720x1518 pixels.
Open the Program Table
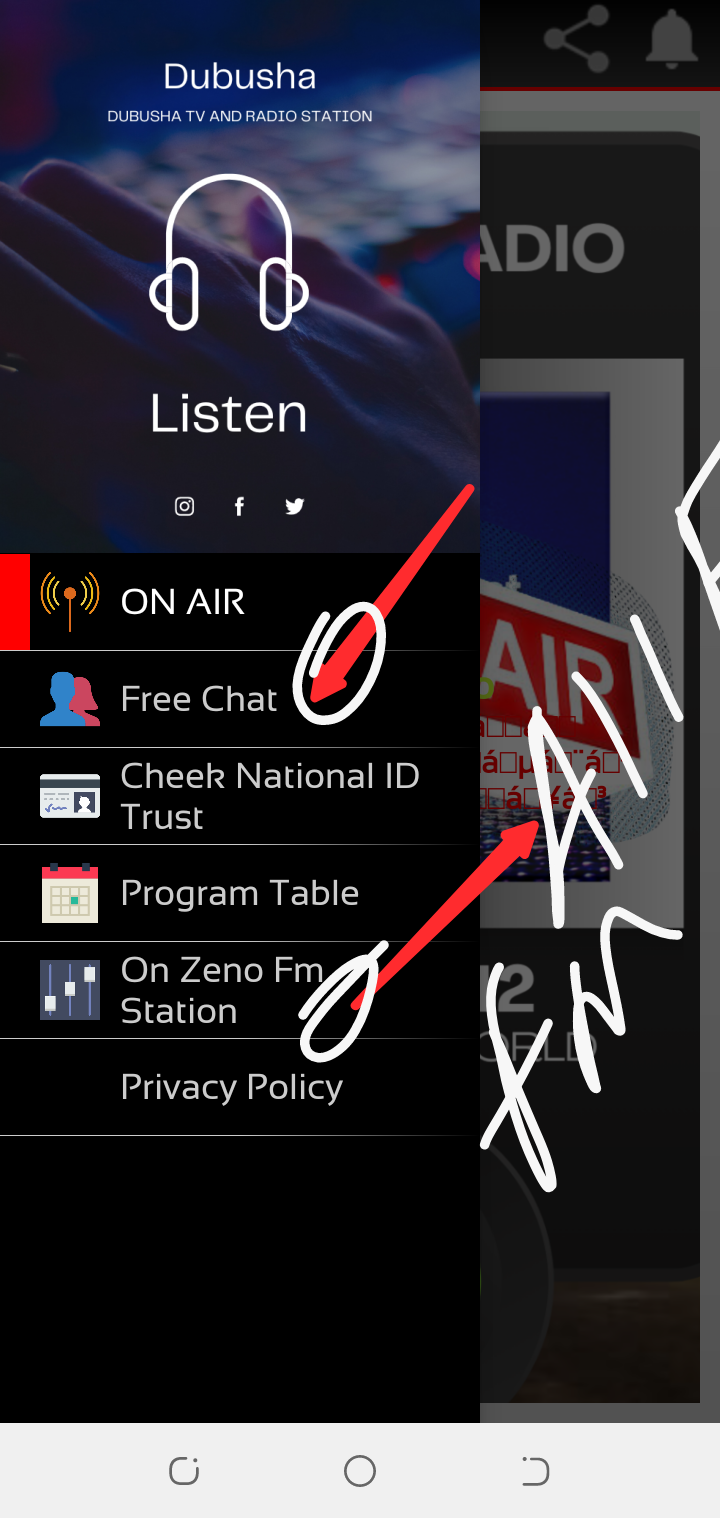[x=239, y=893]
